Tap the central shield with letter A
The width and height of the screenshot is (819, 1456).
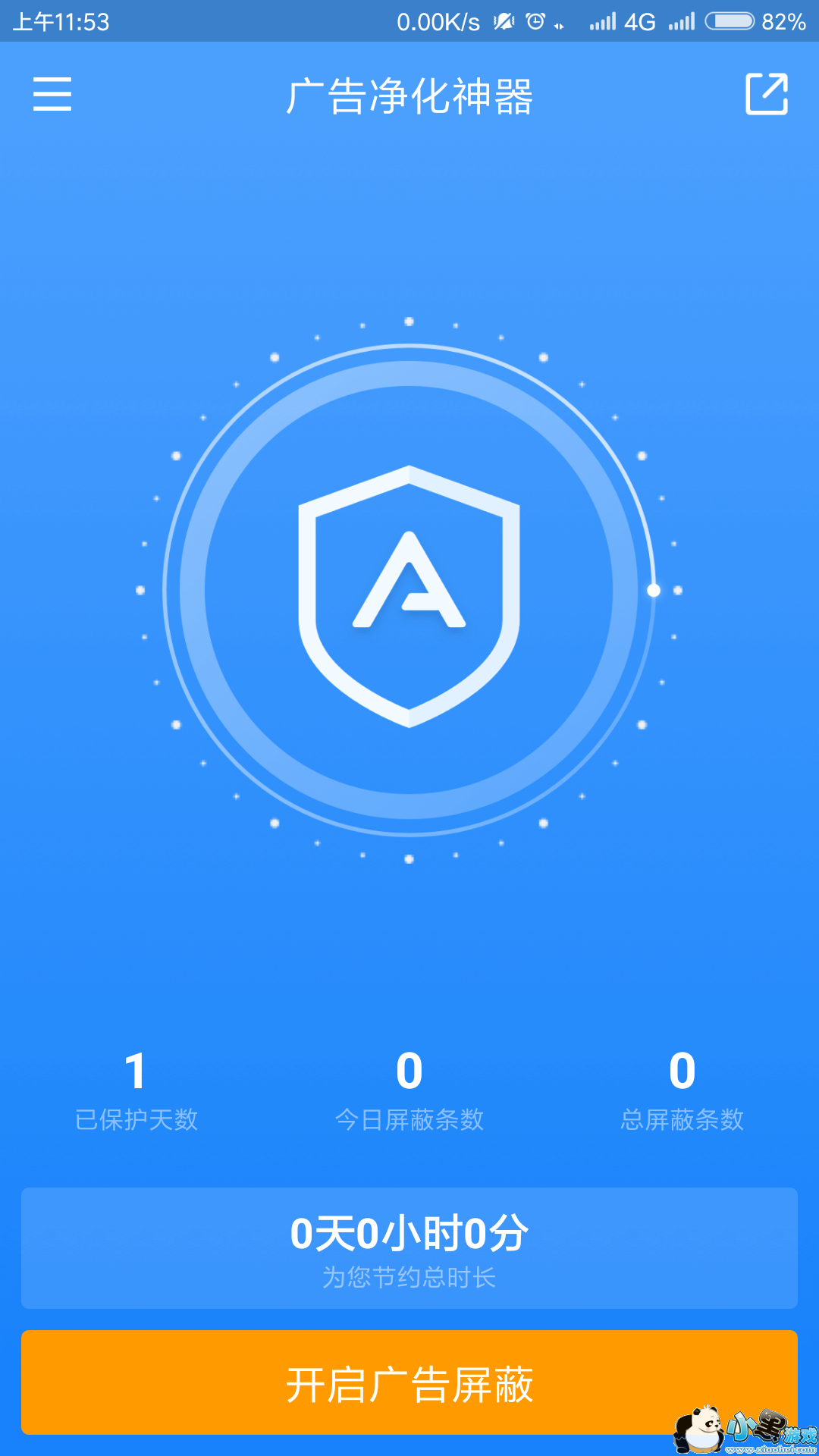[409, 596]
